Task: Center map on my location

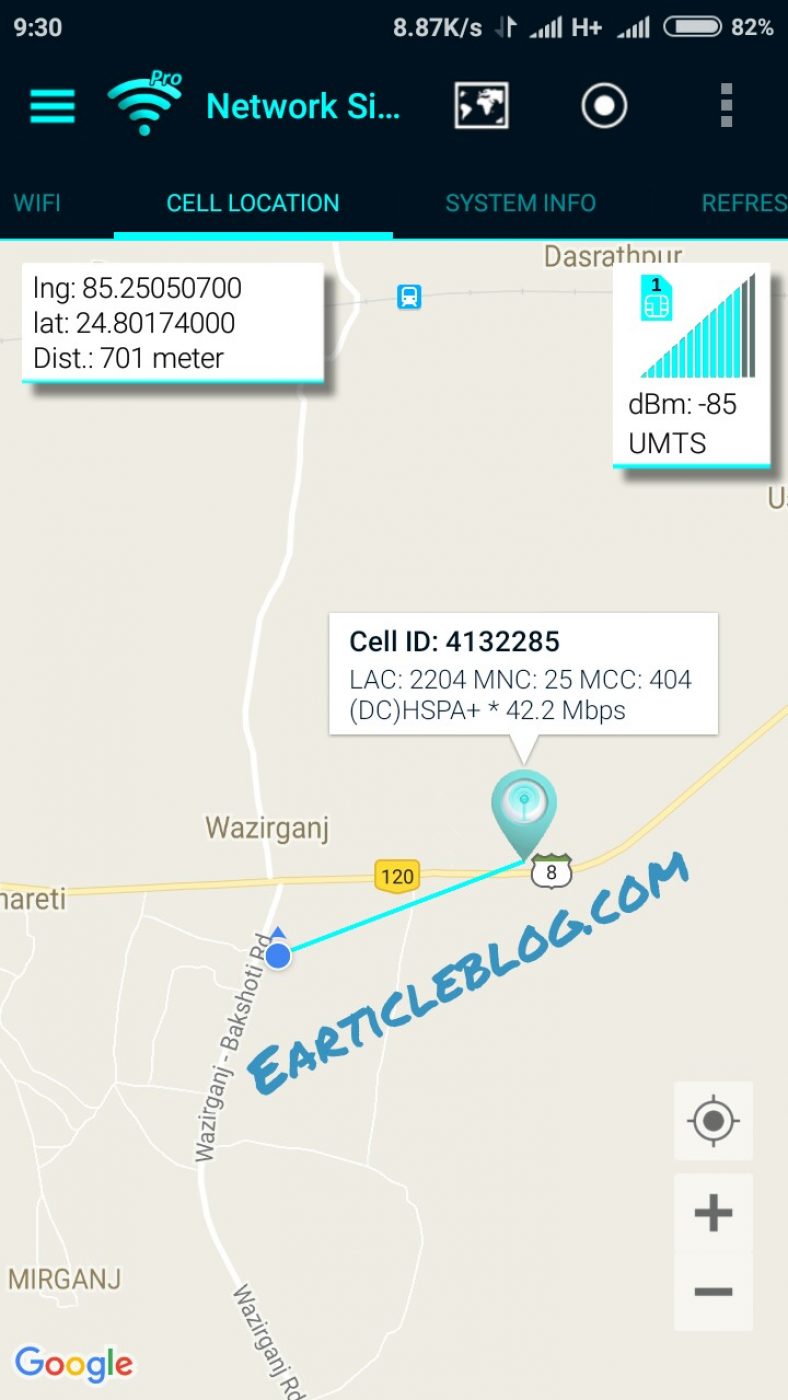Action: [713, 1120]
